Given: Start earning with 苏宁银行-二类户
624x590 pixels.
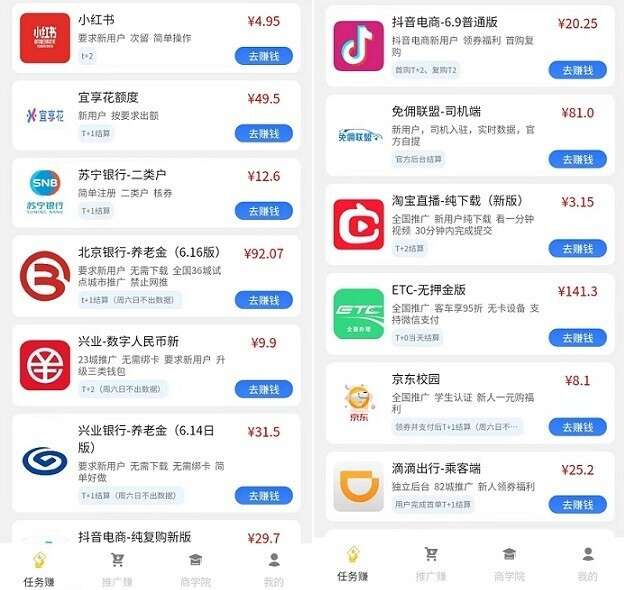Looking at the screenshot, I should click(263, 211).
